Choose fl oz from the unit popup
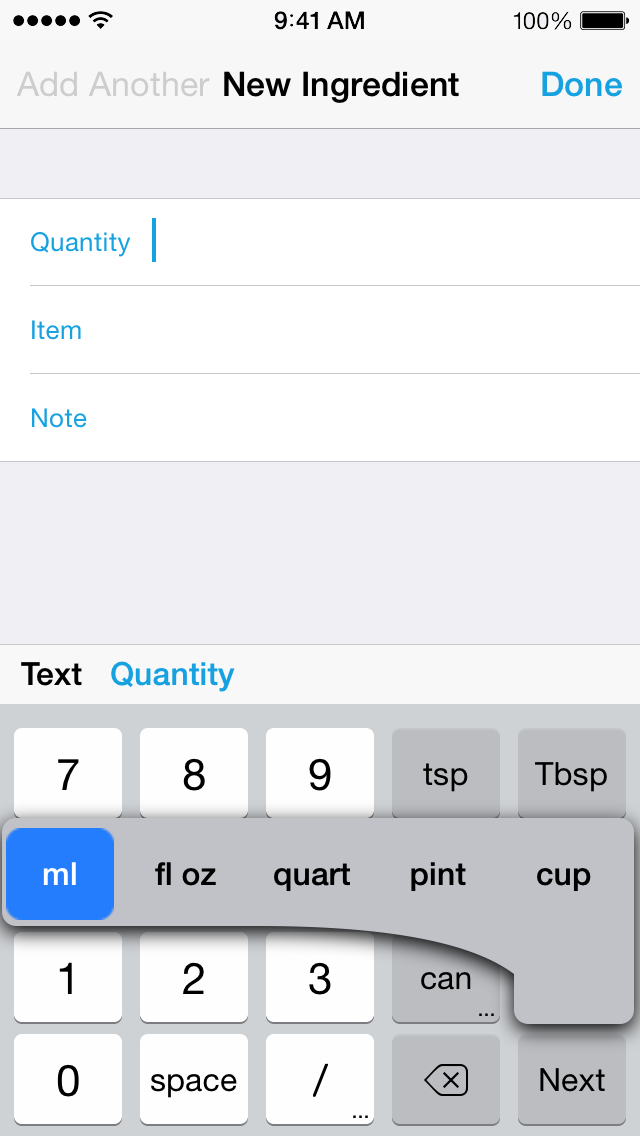Screen dimensions: 640x1136 pos(186,874)
